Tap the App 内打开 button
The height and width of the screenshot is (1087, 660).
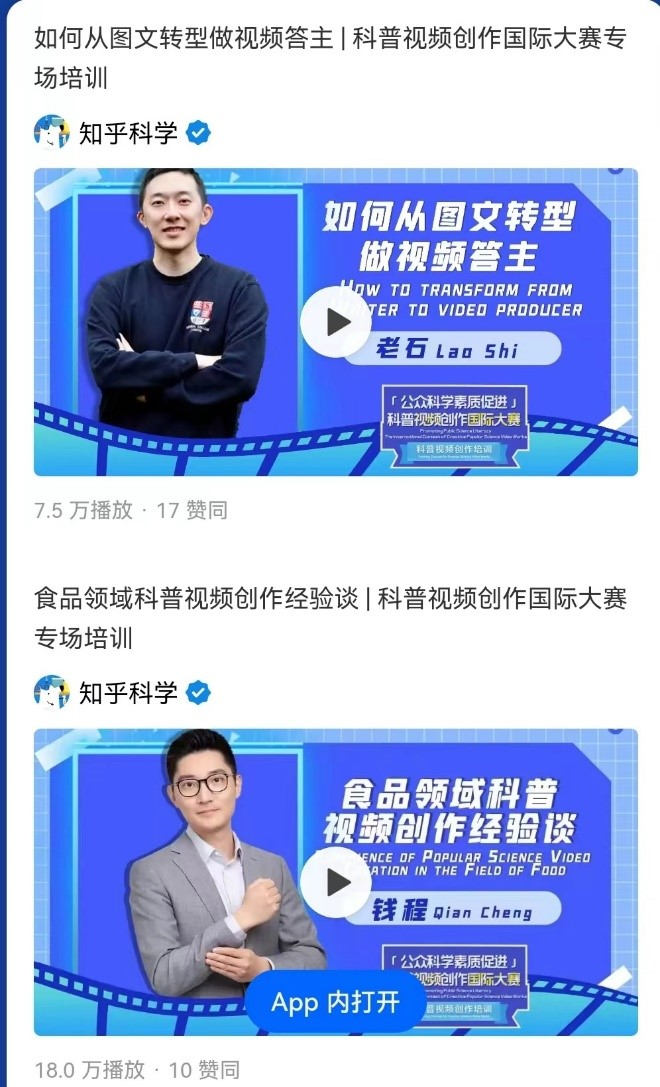pyautogui.click(x=336, y=1003)
